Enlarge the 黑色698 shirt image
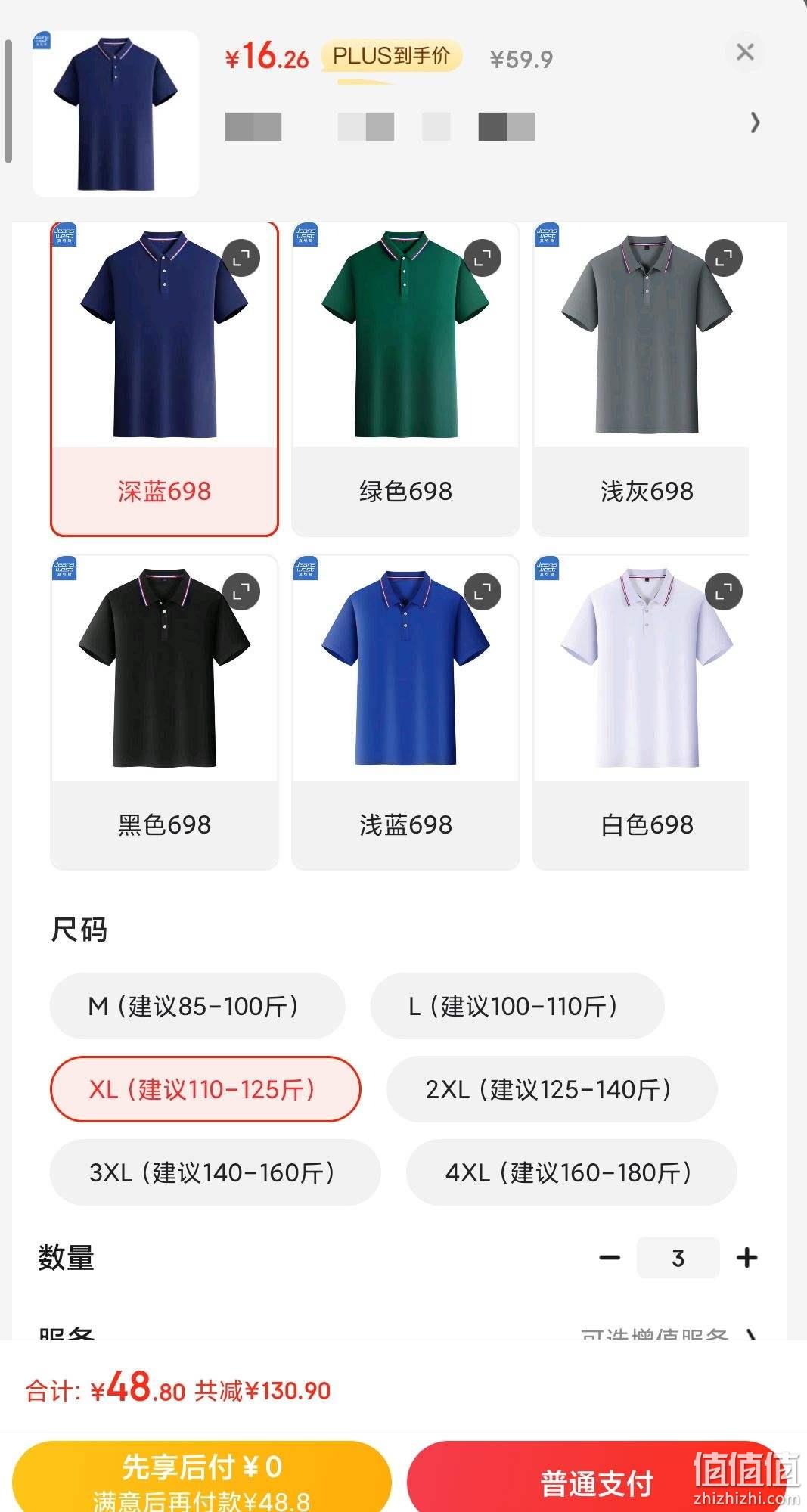 click(241, 592)
